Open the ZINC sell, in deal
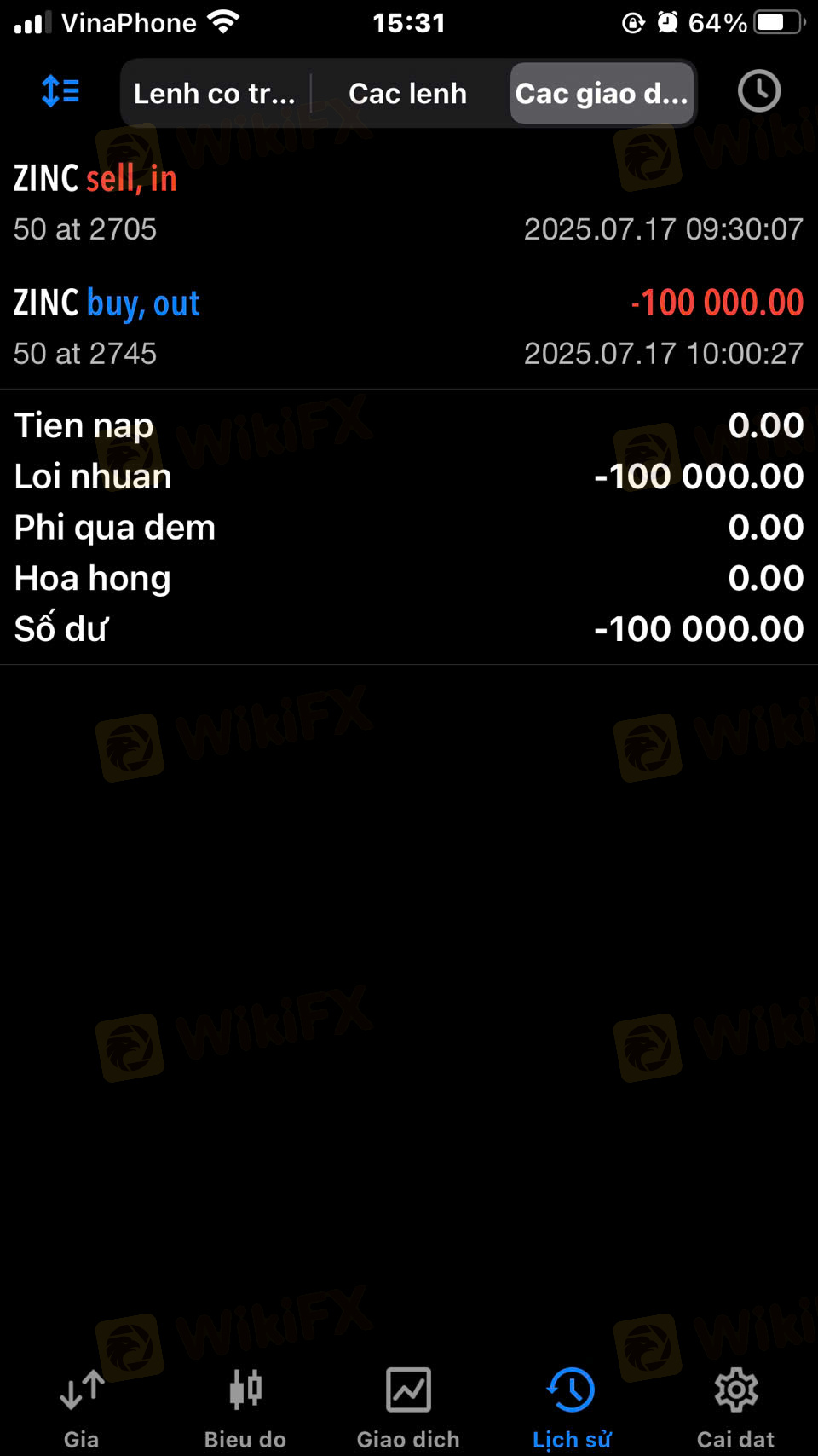This screenshot has width=818, height=1456. (x=409, y=203)
